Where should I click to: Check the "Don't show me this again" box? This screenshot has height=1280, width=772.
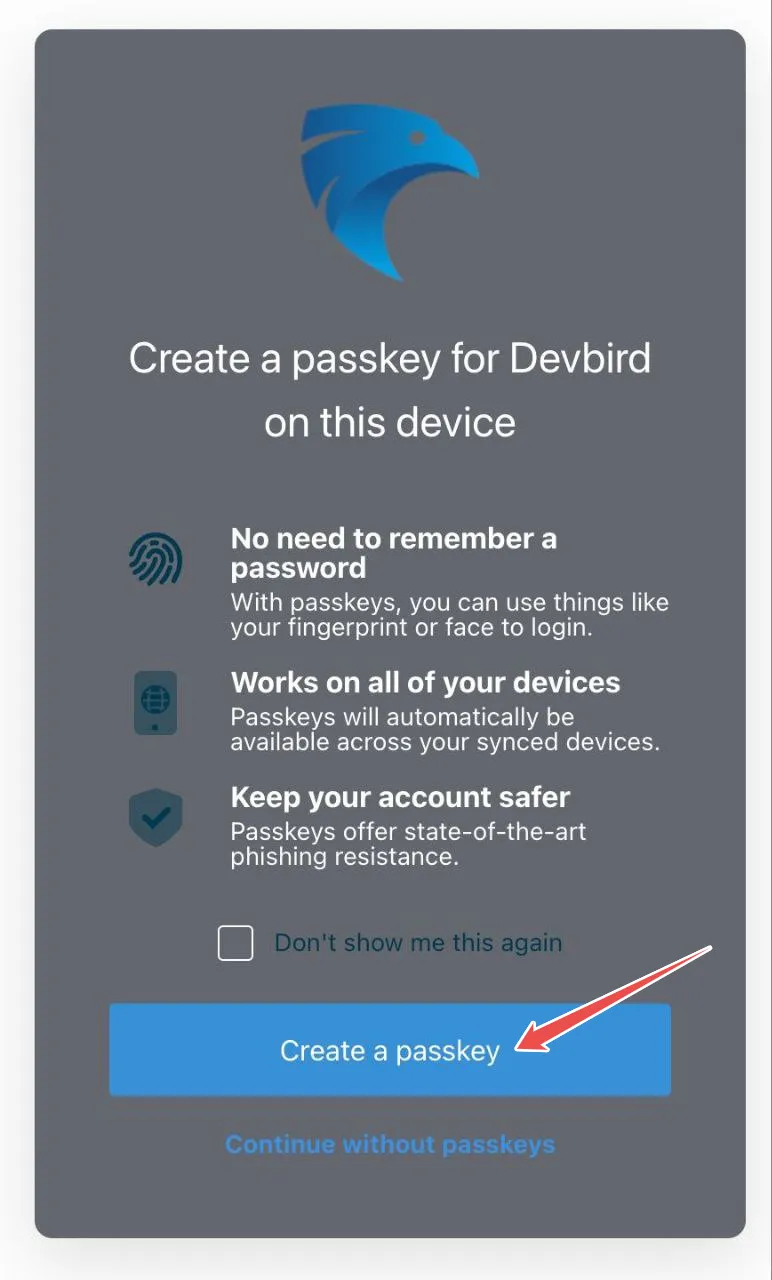[x=236, y=943]
